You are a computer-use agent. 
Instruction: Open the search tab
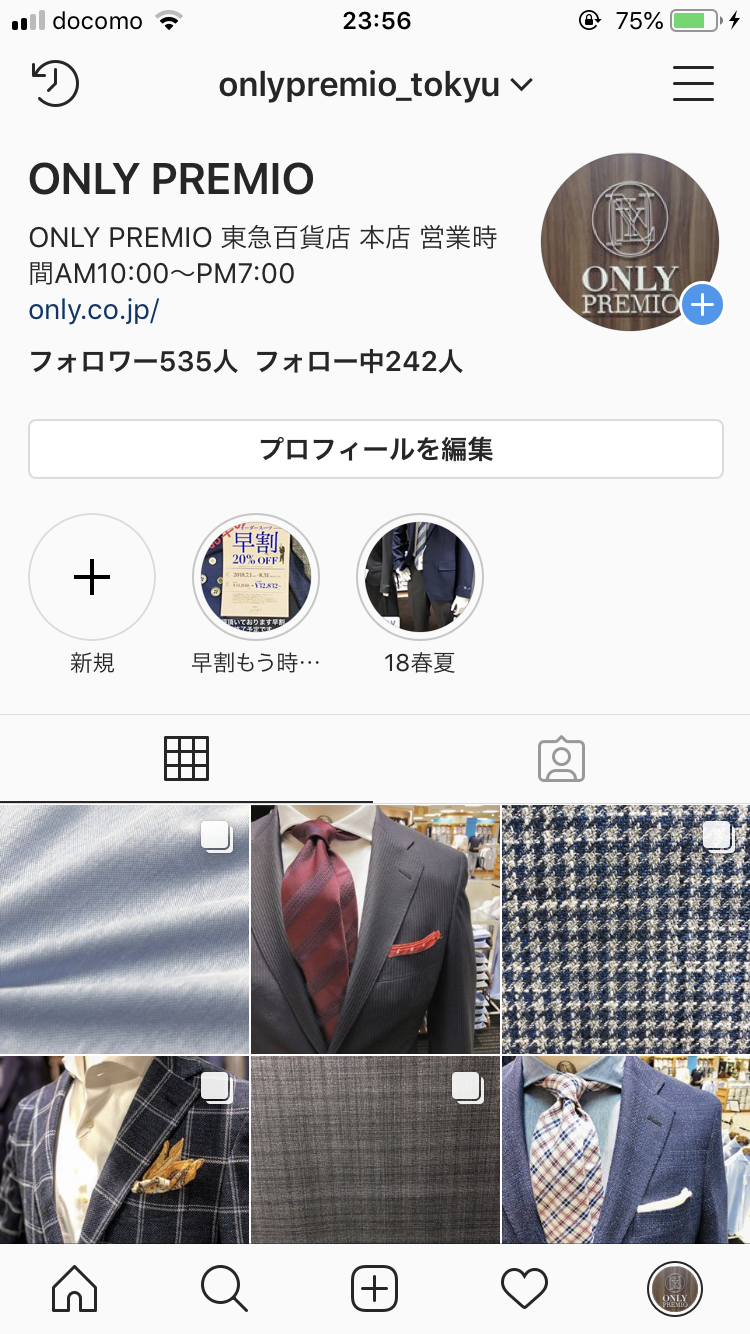click(224, 1288)
